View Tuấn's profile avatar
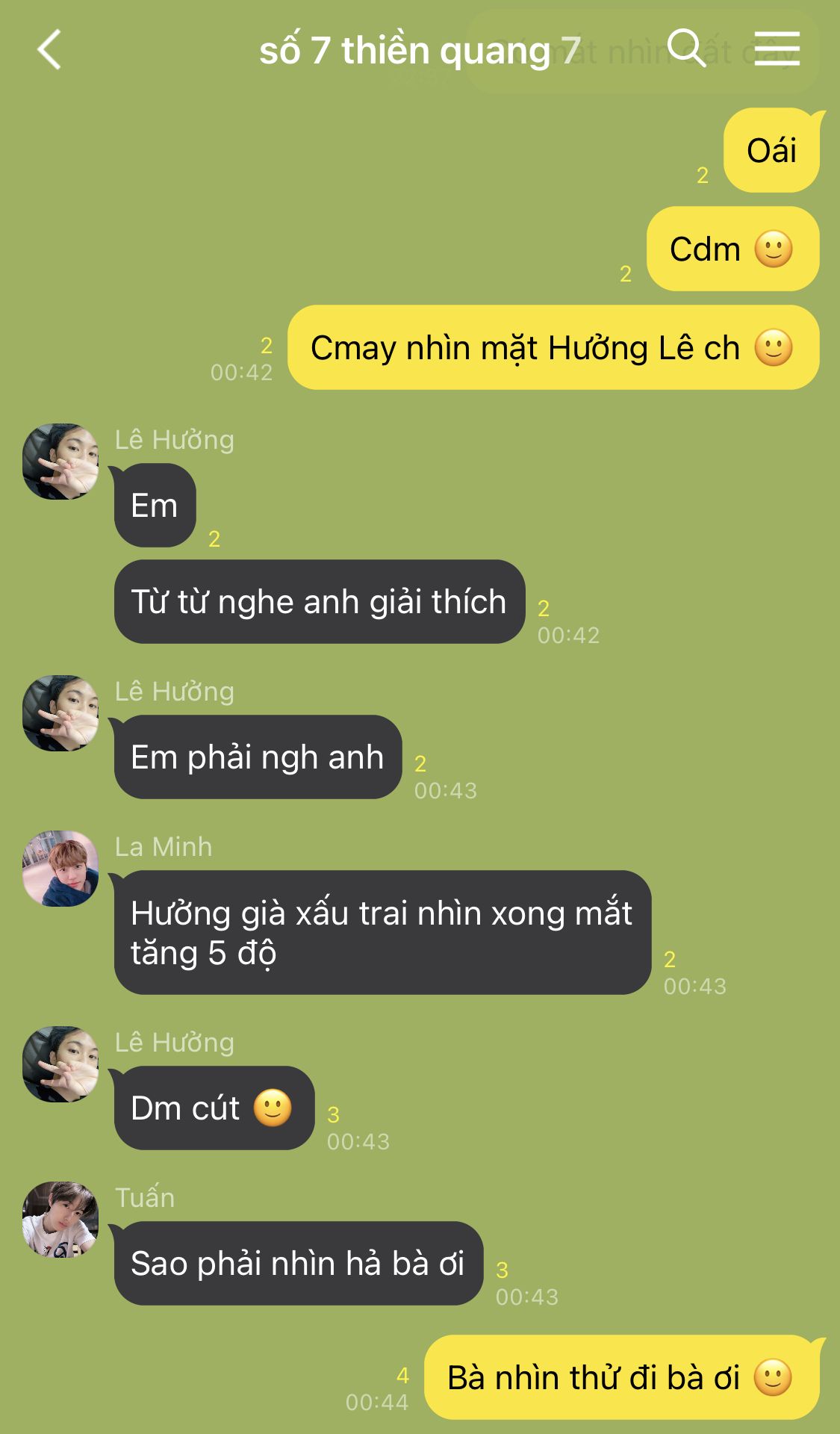The image size is (840, 1434). [x=60, y=1220]
